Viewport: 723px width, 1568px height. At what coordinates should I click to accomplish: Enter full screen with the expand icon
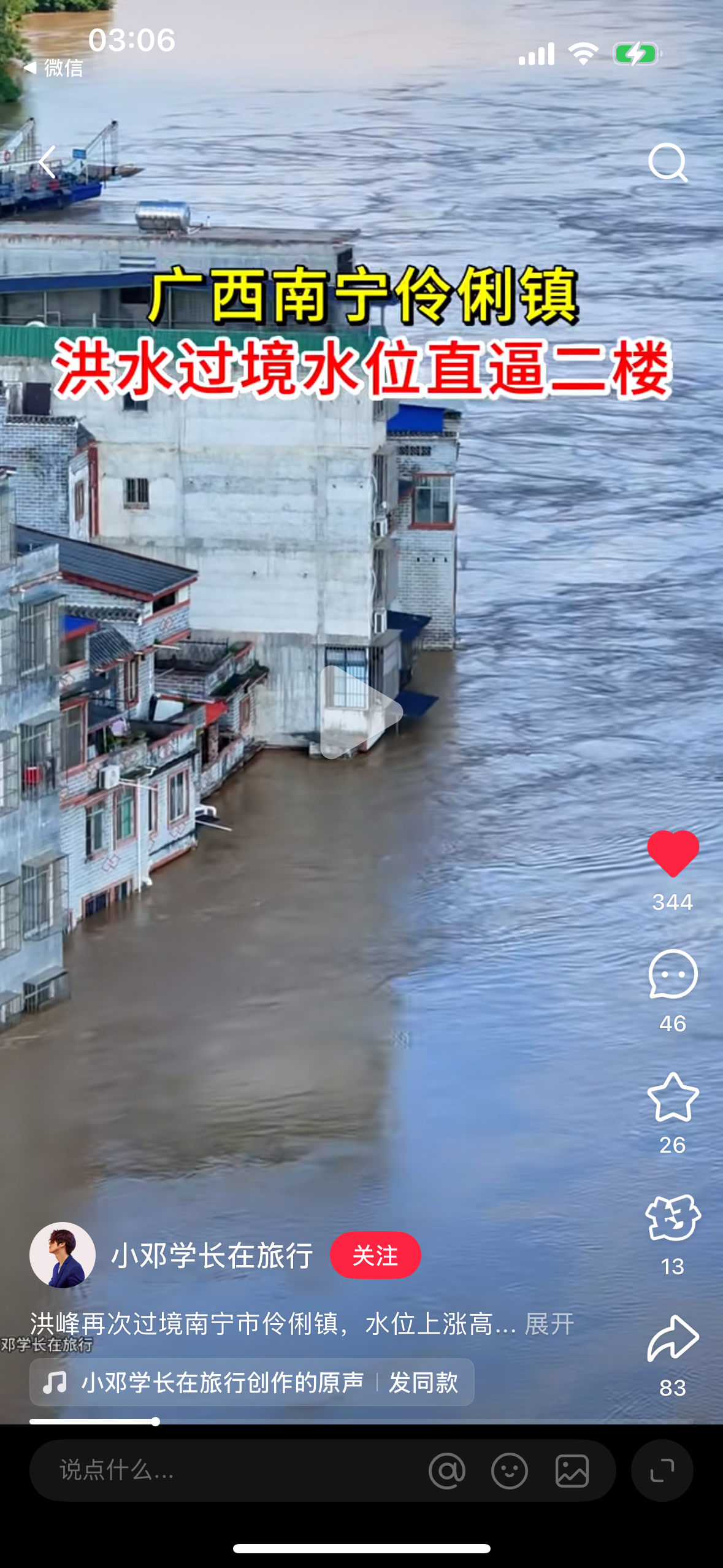662,1470
